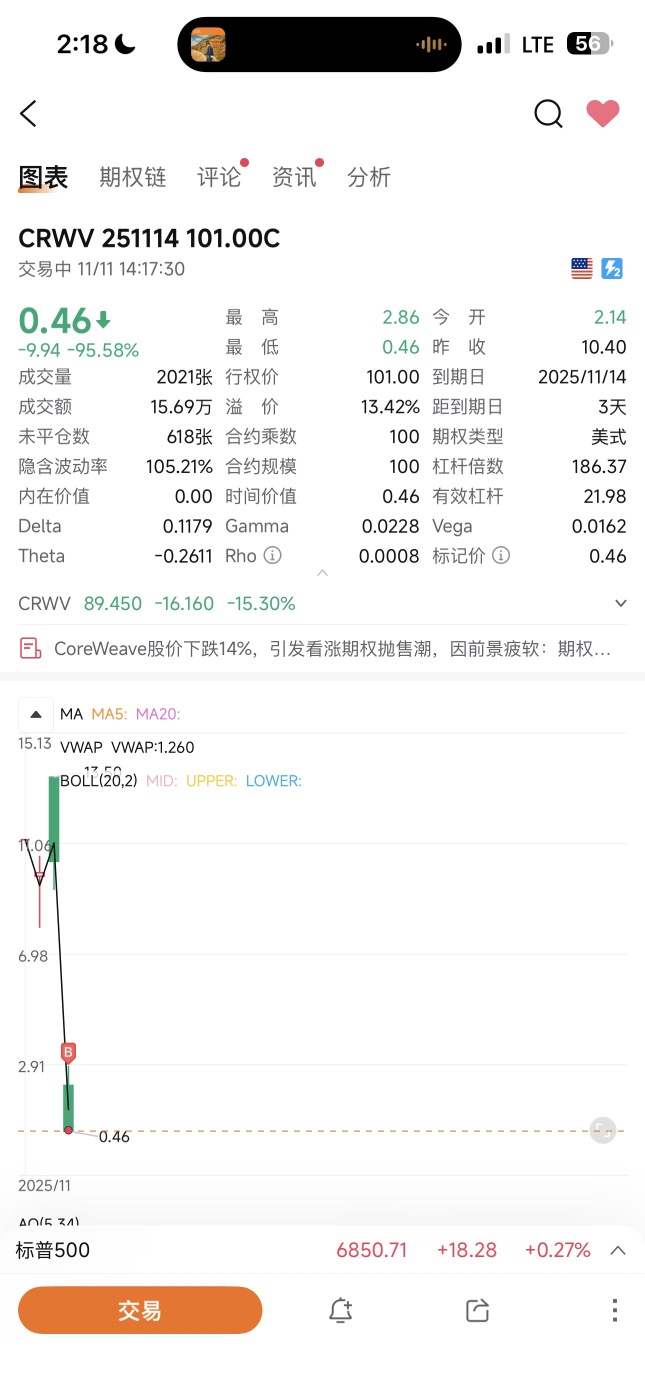Open the three-dot more menu

point(615,1310)
